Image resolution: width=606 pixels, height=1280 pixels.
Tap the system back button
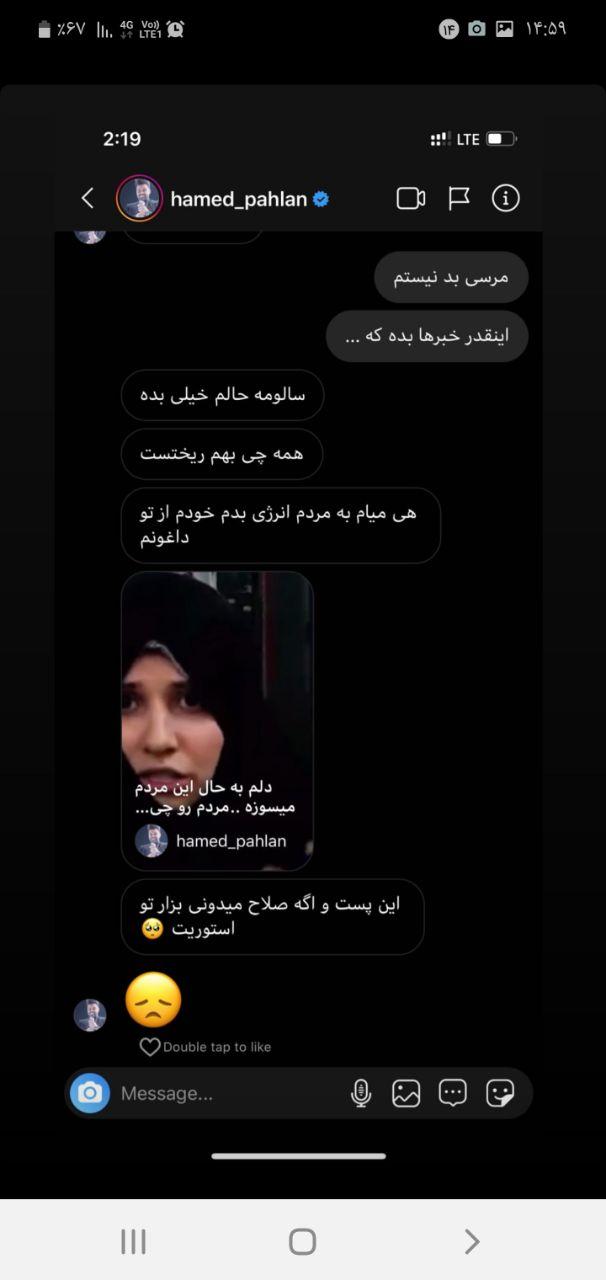pyautogui.click(x=472, y=1241)
